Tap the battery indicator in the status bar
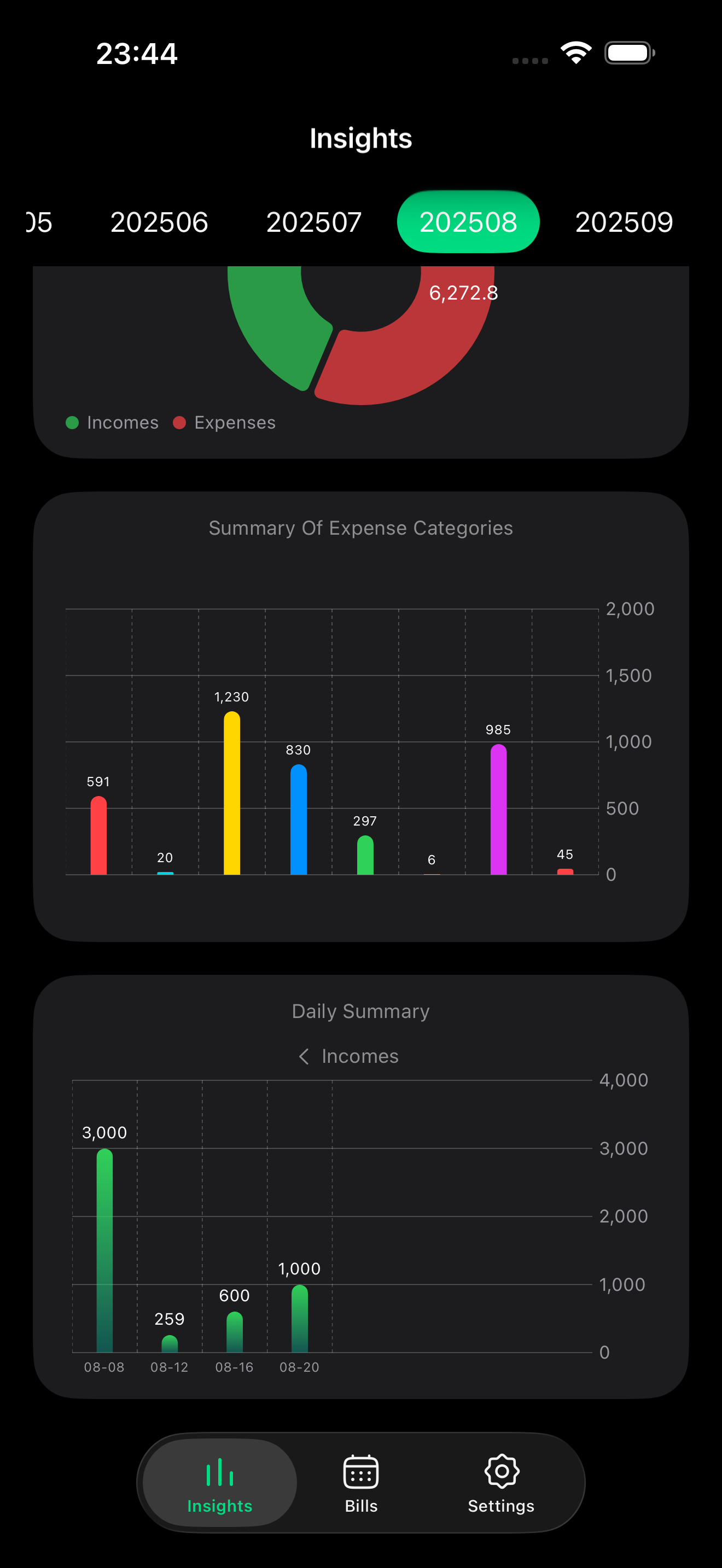This screenshot has height=1568, width=722. (627, 53)
